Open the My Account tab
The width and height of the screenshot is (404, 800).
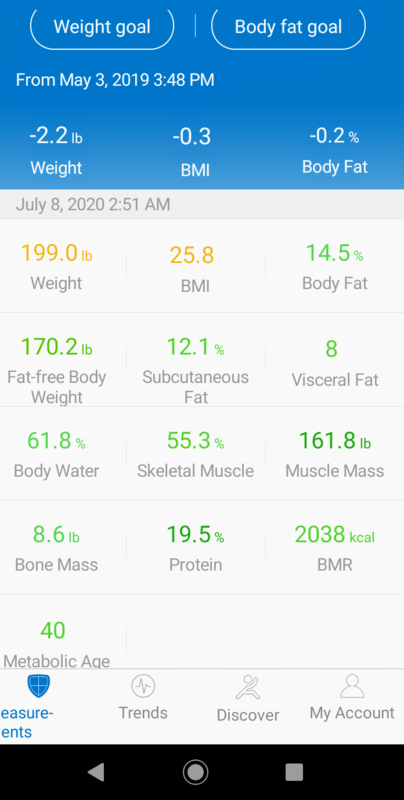352,697
